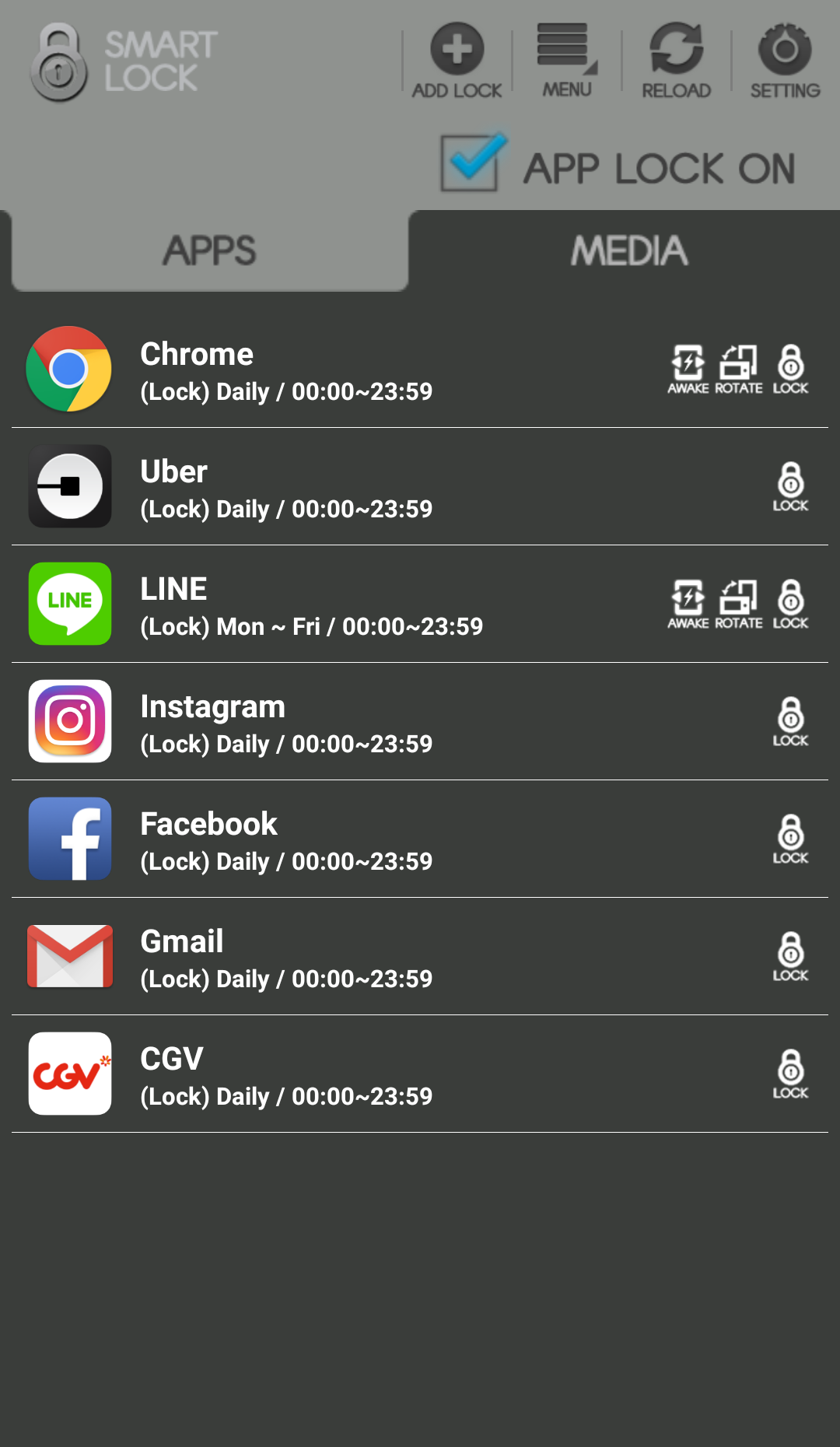
Task: Open the Uber lock entry
Action: [311, 489]
